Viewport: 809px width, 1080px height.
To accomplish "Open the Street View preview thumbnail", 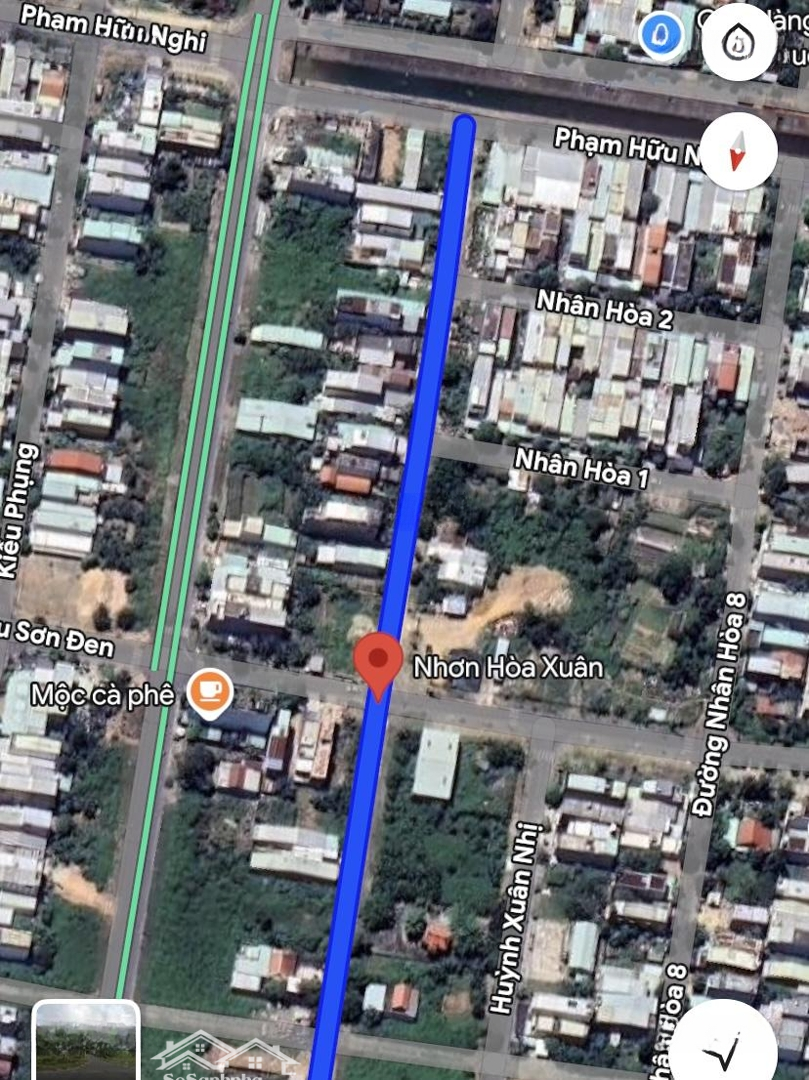I will pos(86,1040).
